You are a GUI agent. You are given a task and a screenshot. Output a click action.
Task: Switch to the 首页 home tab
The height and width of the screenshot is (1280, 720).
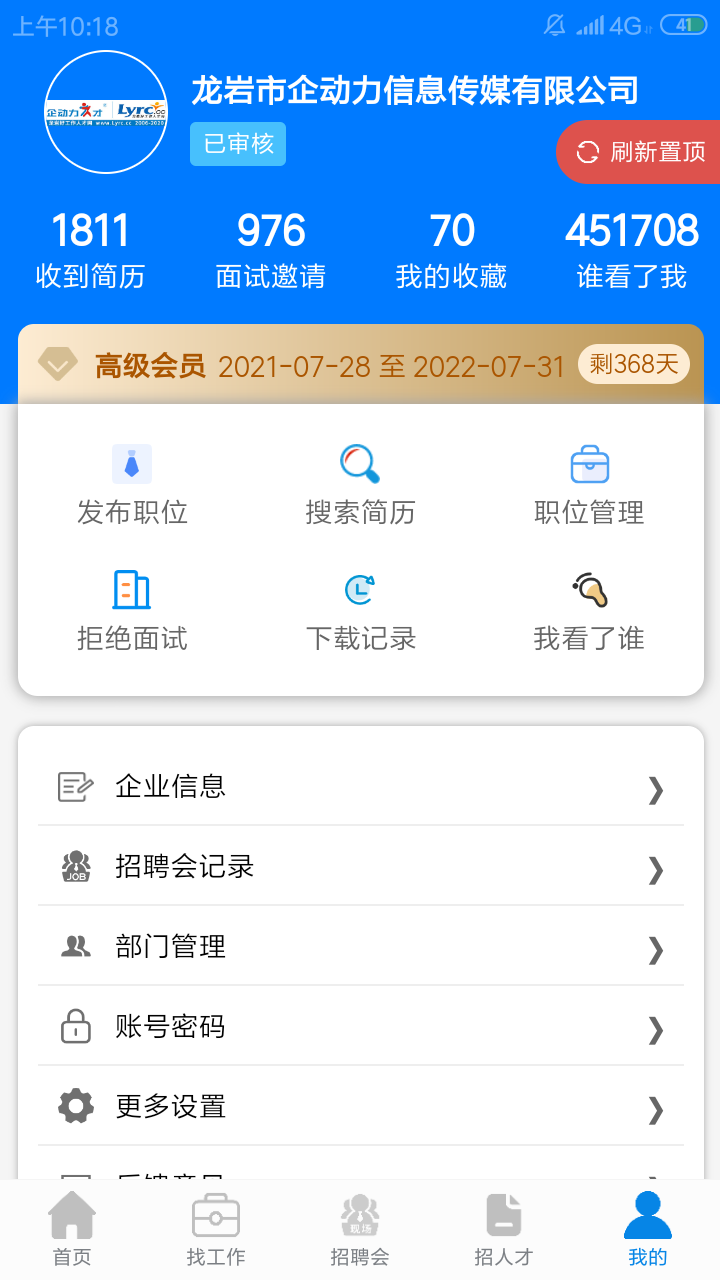click(x=72, y=1230)
